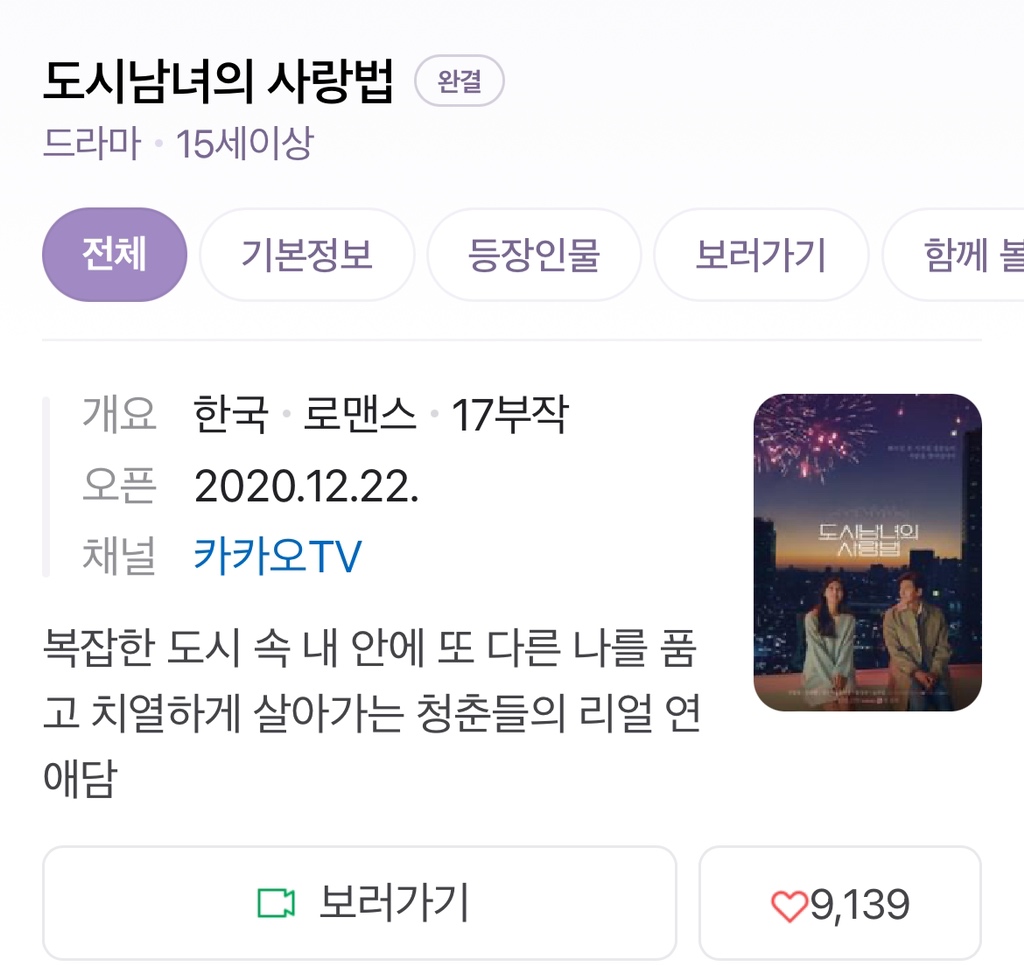
Task: Go to the 보러가기 tab
Action: (761, 255)
